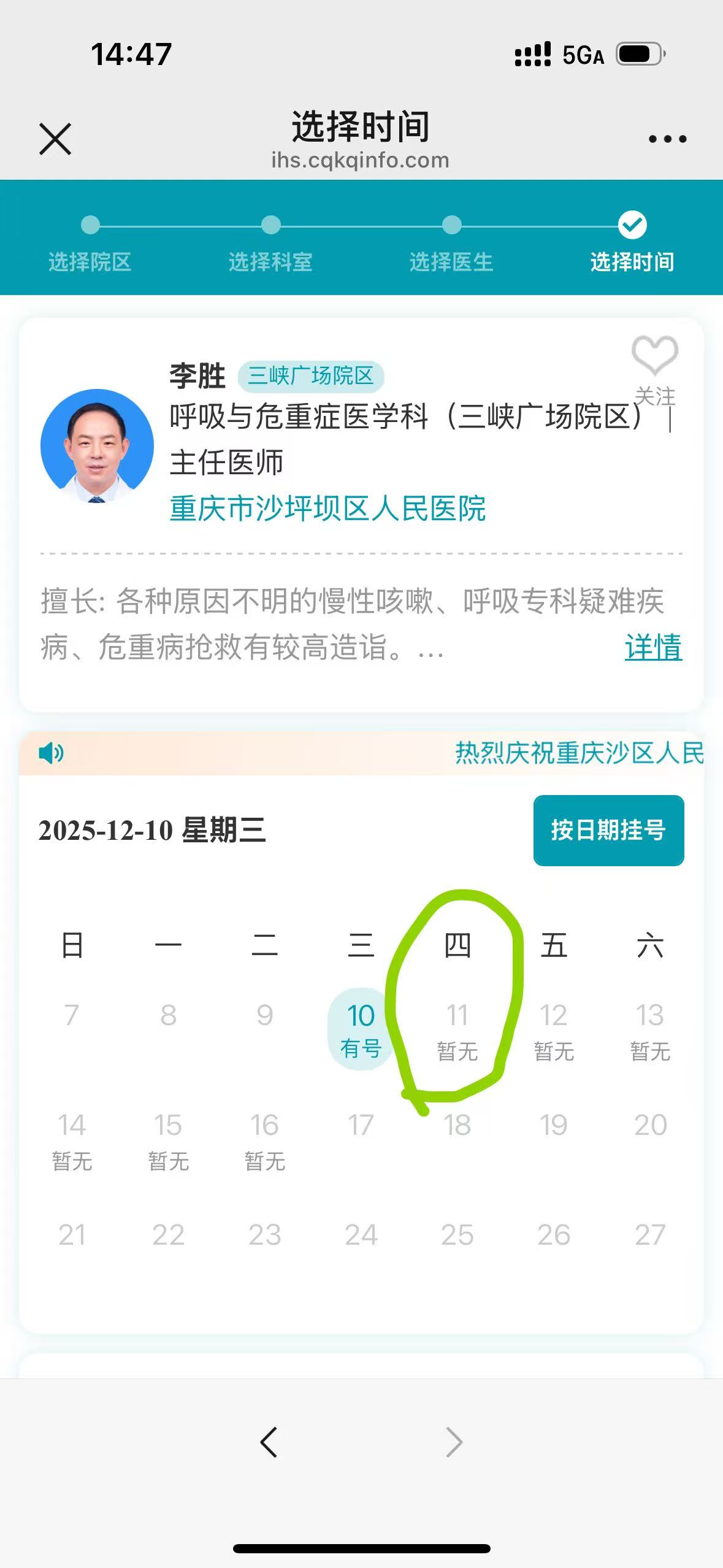Image resolution: width=723 pixels, height=1568 pixels.
Task: Pick date 16 on the calendar
Action: click(264, 1140)
